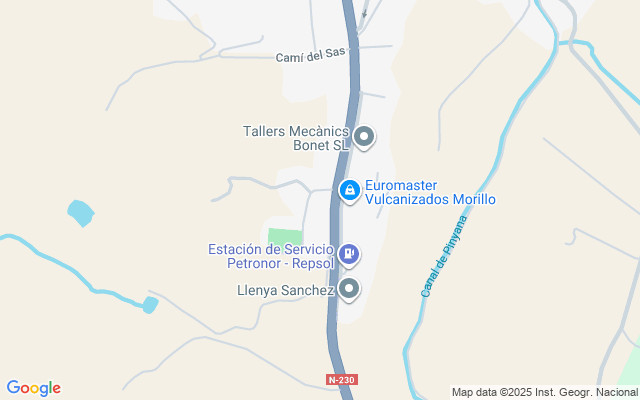
Task: Open the Llenya Sanchez place marker
Action: [x=349, y=289]
